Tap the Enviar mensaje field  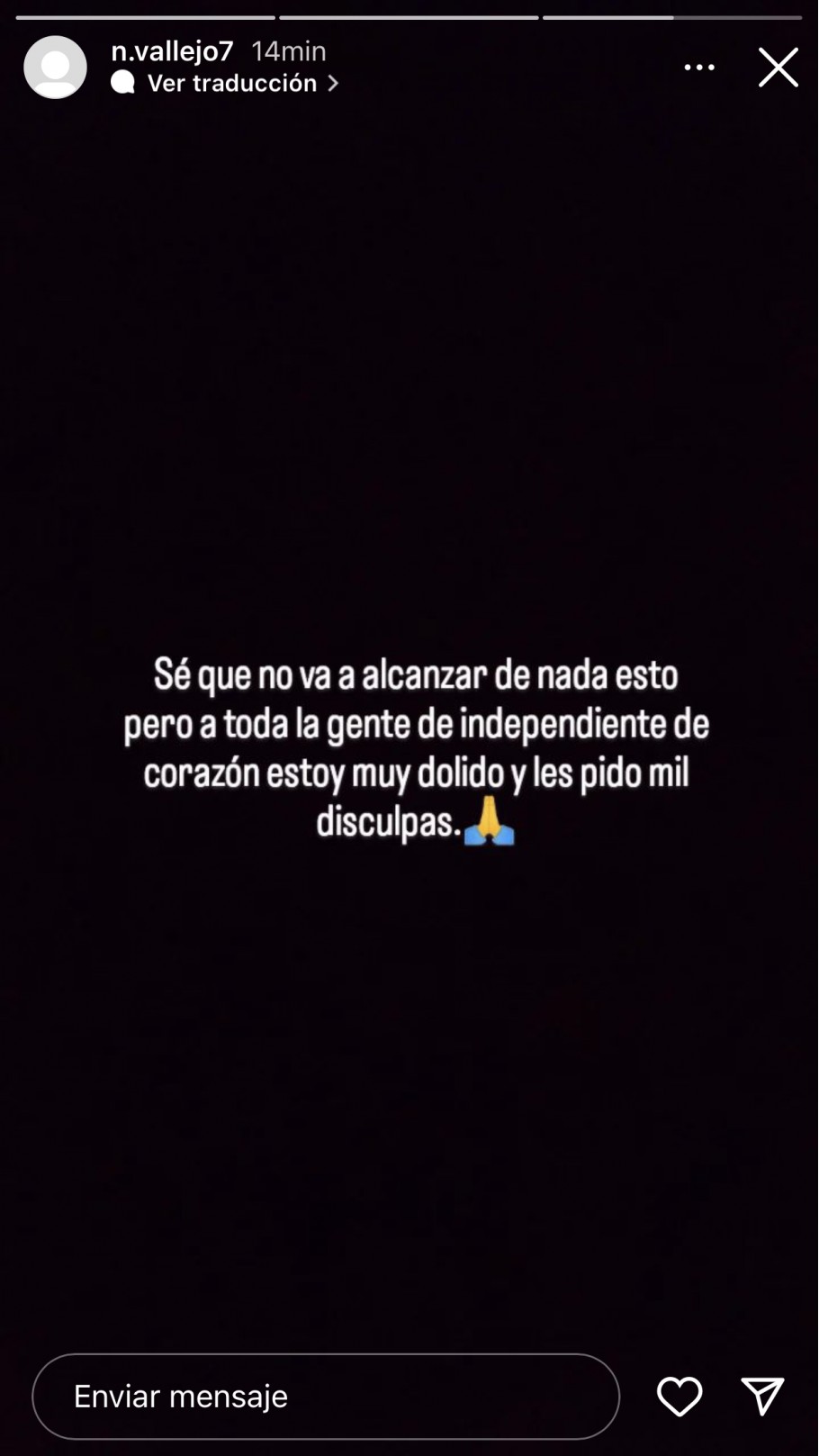(326, 1396)
